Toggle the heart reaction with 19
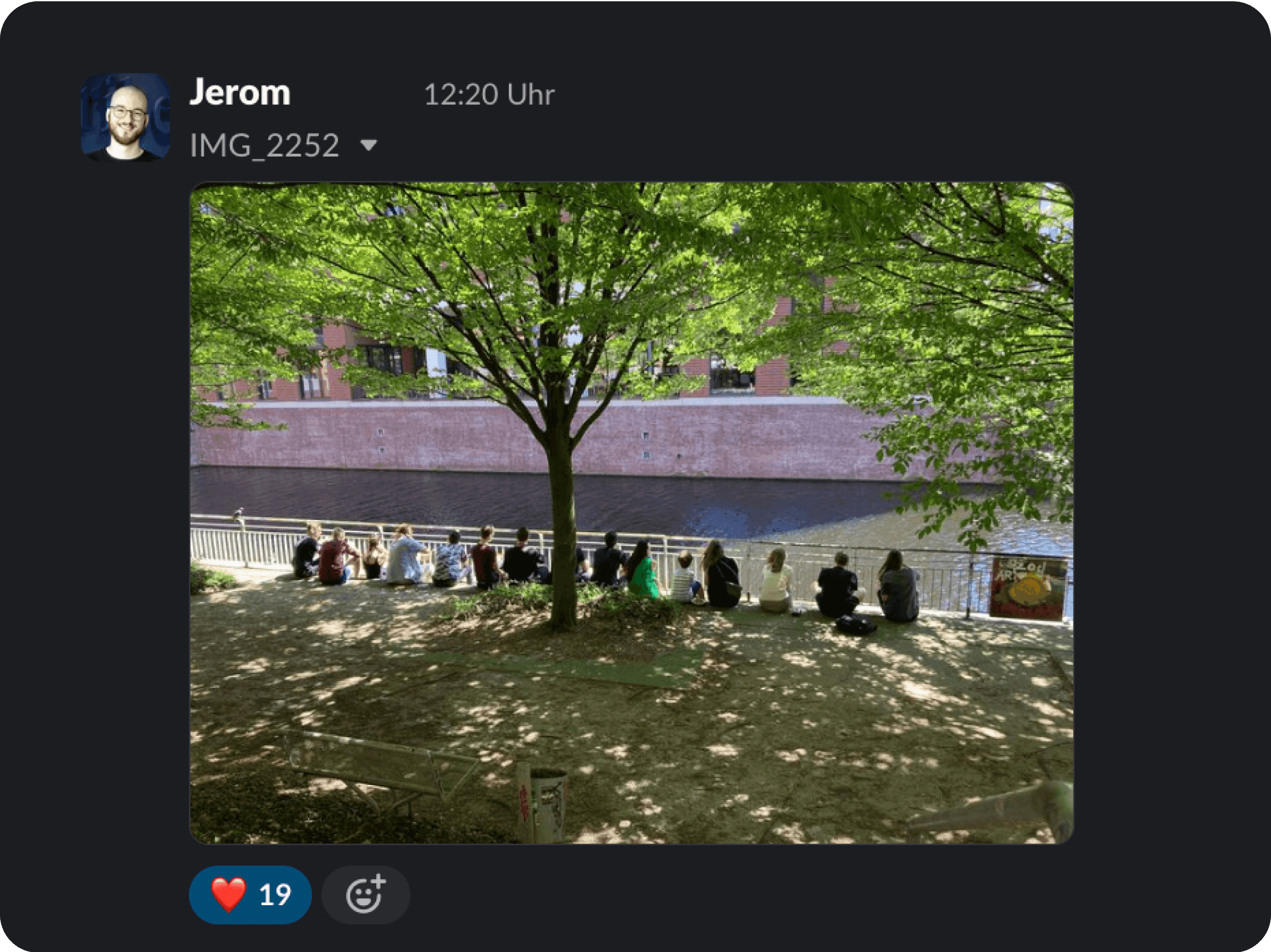Viewport: 1271px width, 952px height. click(251, 895)
